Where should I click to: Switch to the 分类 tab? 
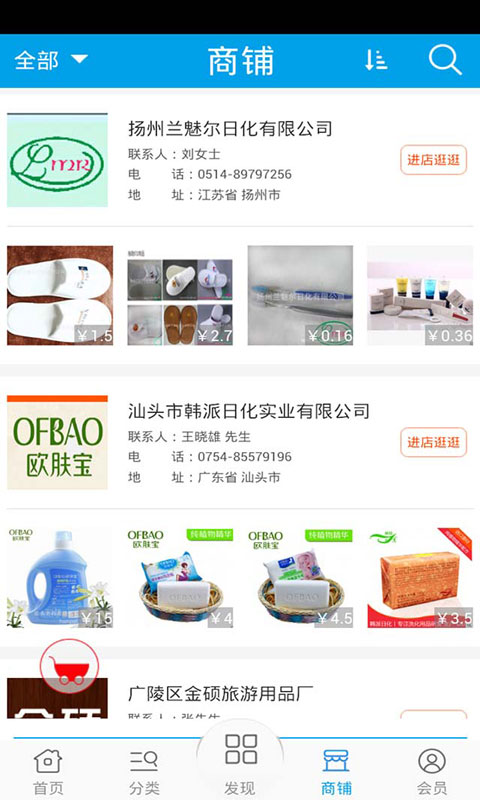pyautogui.click(x=144, y=771)
